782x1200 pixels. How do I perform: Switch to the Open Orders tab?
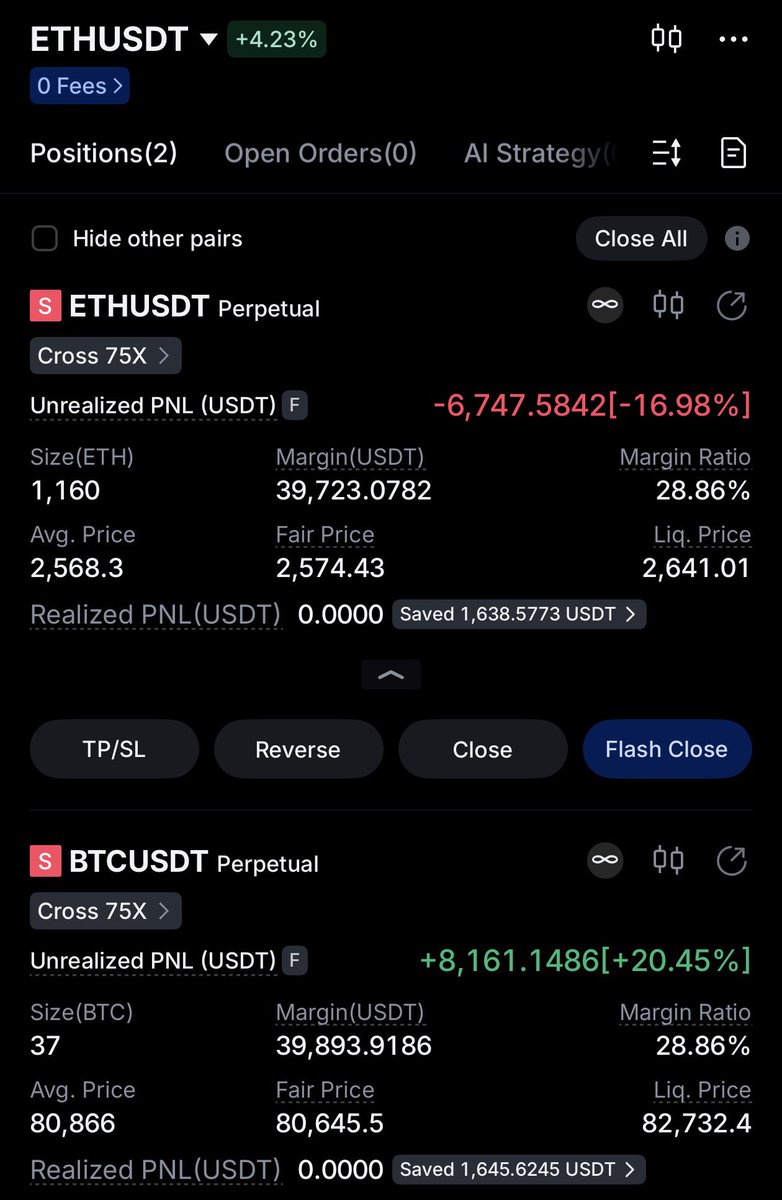click(x=320, y=153)
